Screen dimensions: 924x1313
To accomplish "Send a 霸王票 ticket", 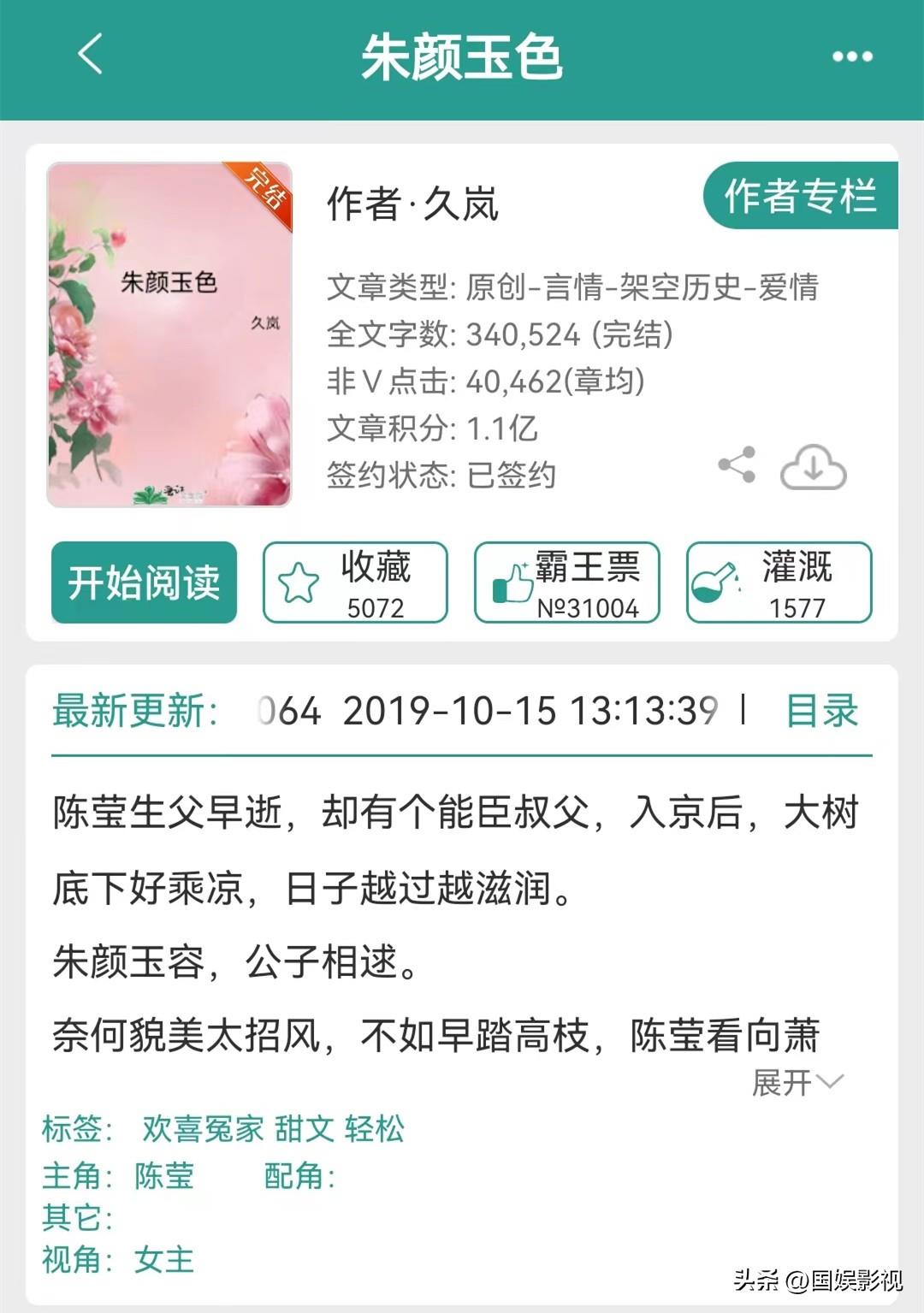I will click(567, 583).
